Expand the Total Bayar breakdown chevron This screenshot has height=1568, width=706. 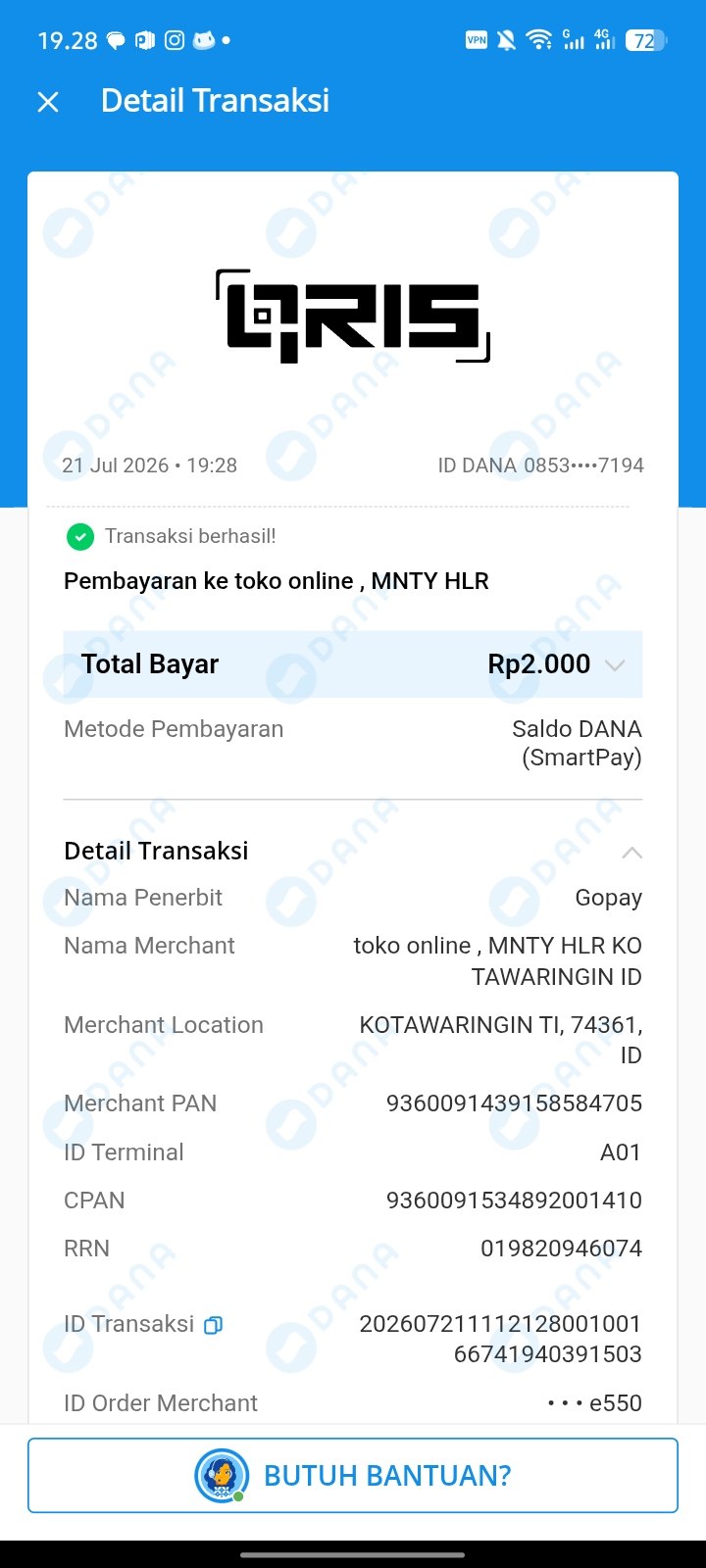pyautogui.click(x=615, y=665)
